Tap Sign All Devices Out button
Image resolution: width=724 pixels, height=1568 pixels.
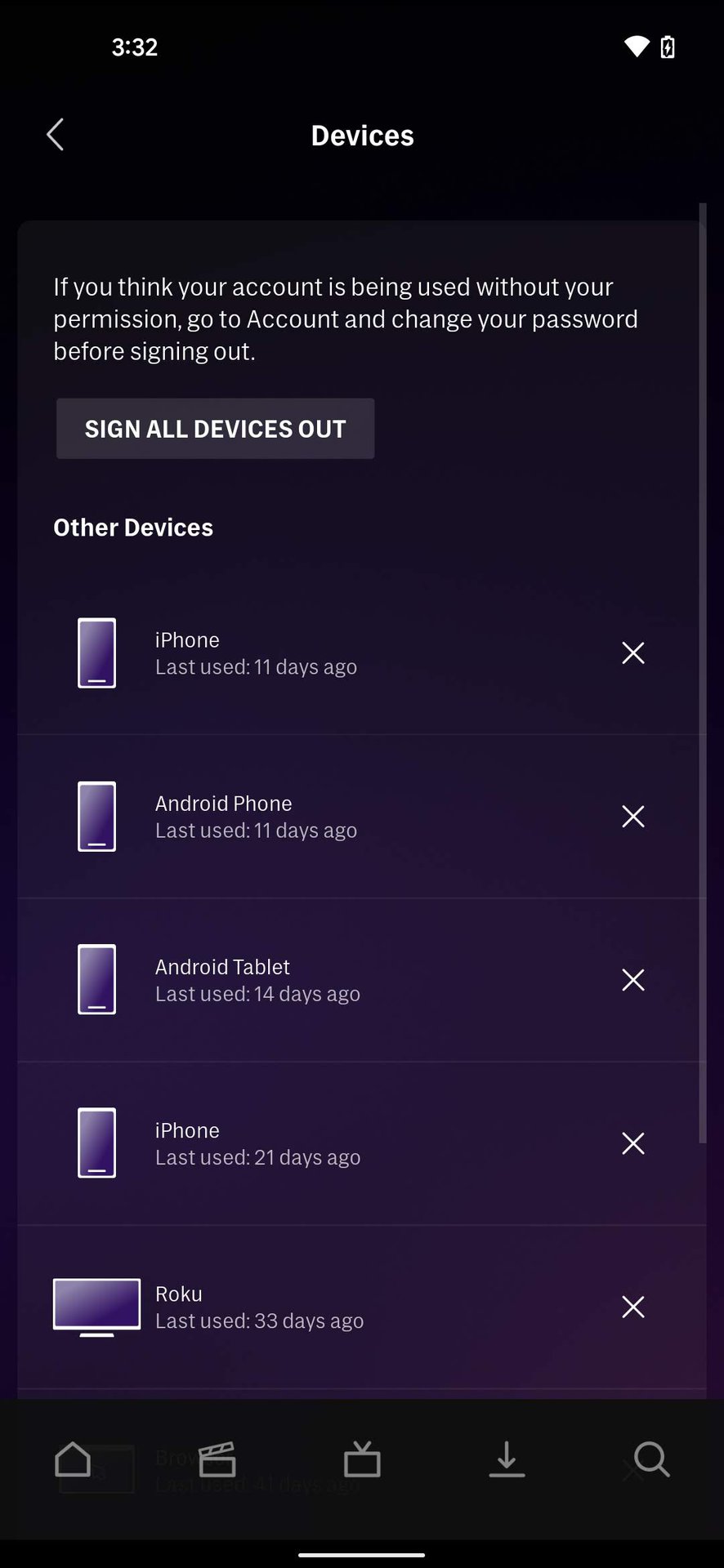[x=215, y=429]
